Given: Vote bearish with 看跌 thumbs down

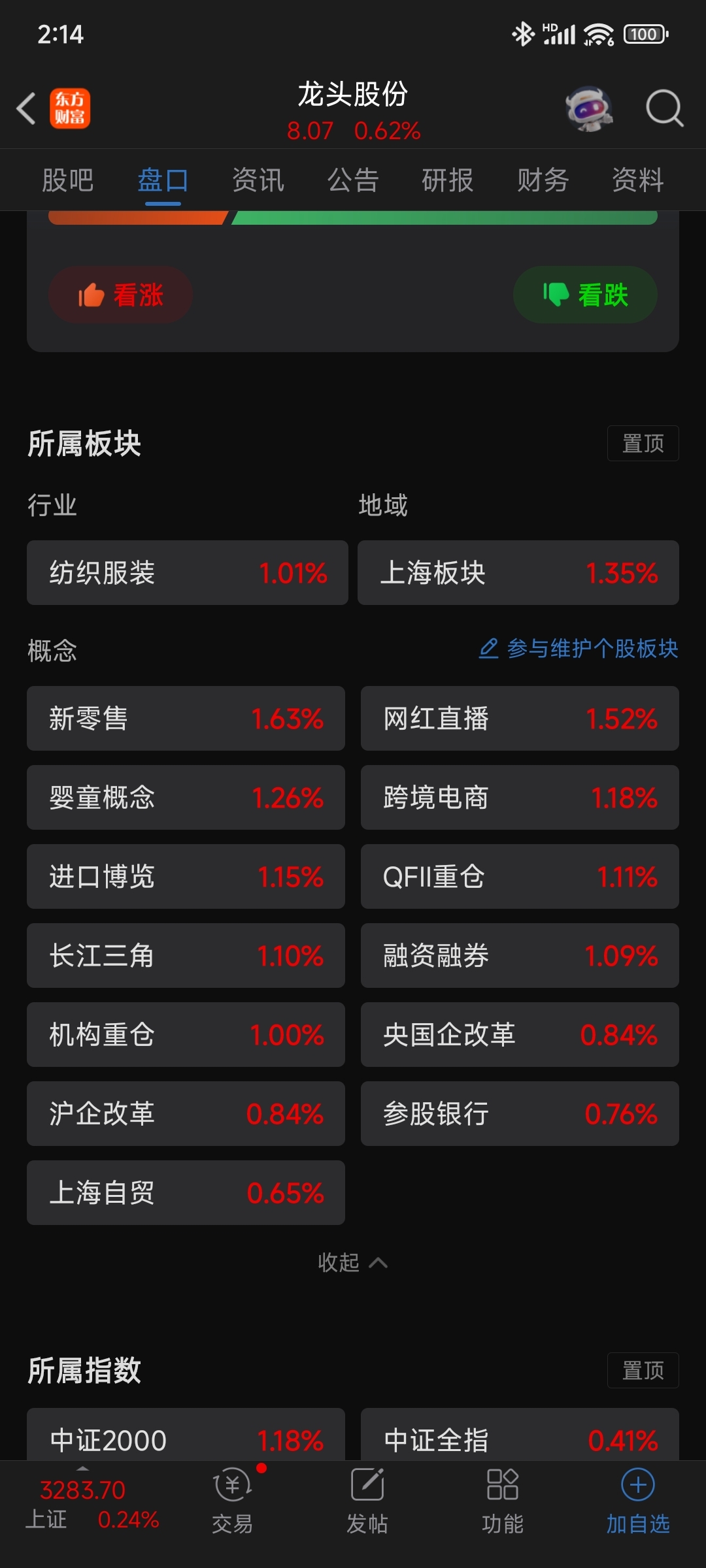Looking at the screenshot, I should tap(585, 295).
